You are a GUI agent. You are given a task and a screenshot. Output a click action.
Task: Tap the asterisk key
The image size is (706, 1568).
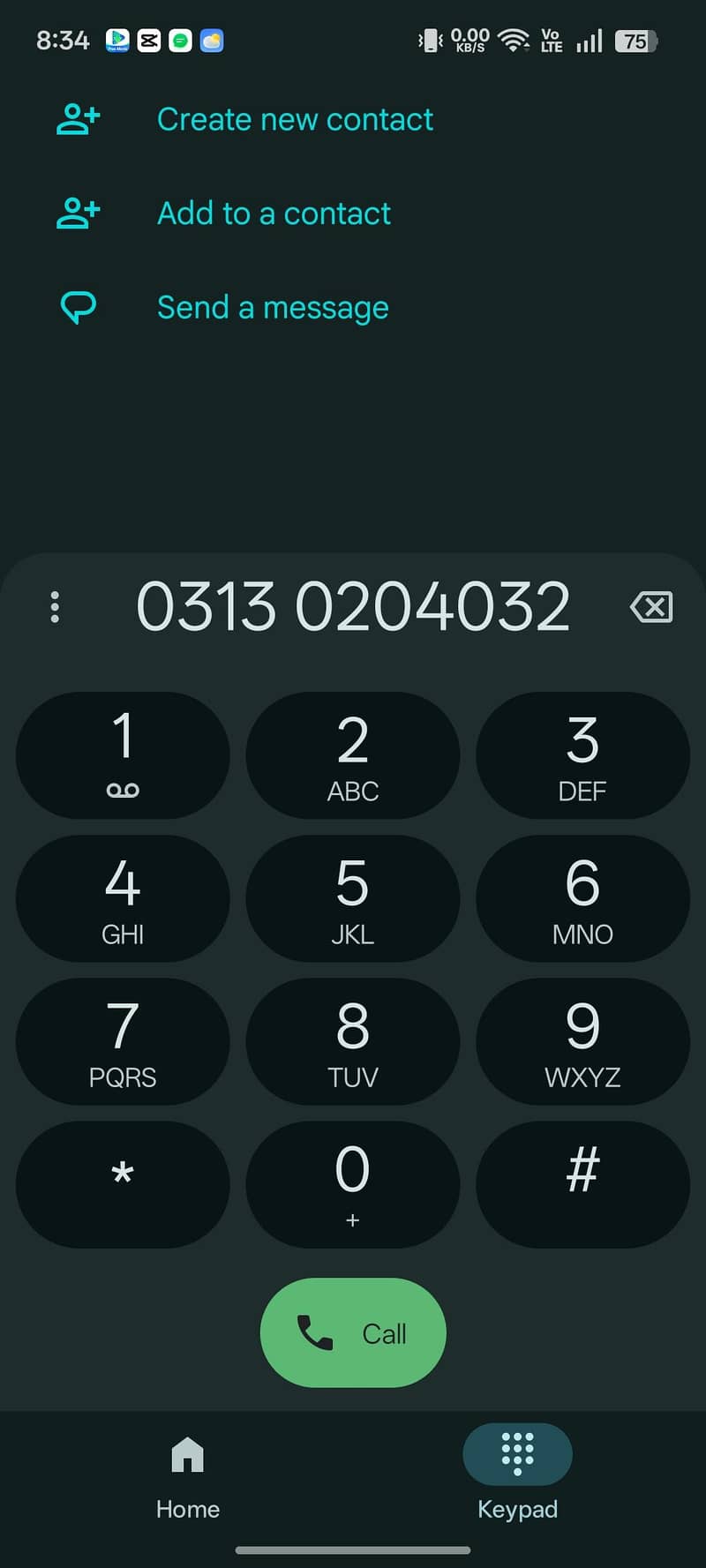(x=123, y=1184)
